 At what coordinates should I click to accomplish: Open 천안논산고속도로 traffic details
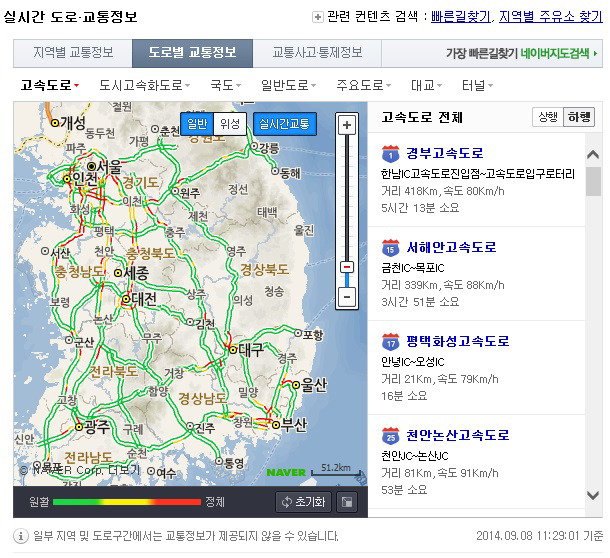pos(458,435)
